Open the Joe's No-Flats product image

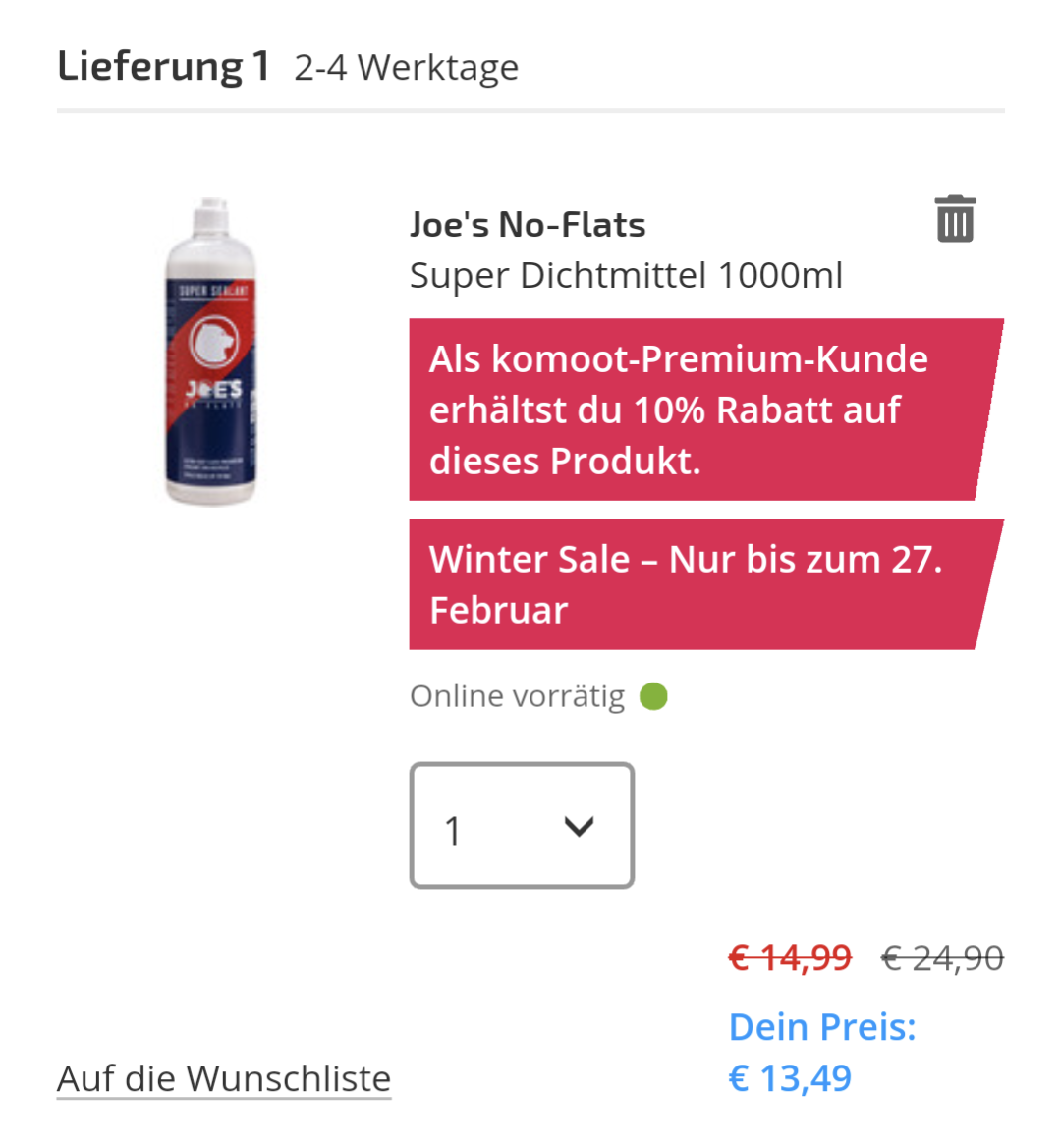click(x=211, y=353)
